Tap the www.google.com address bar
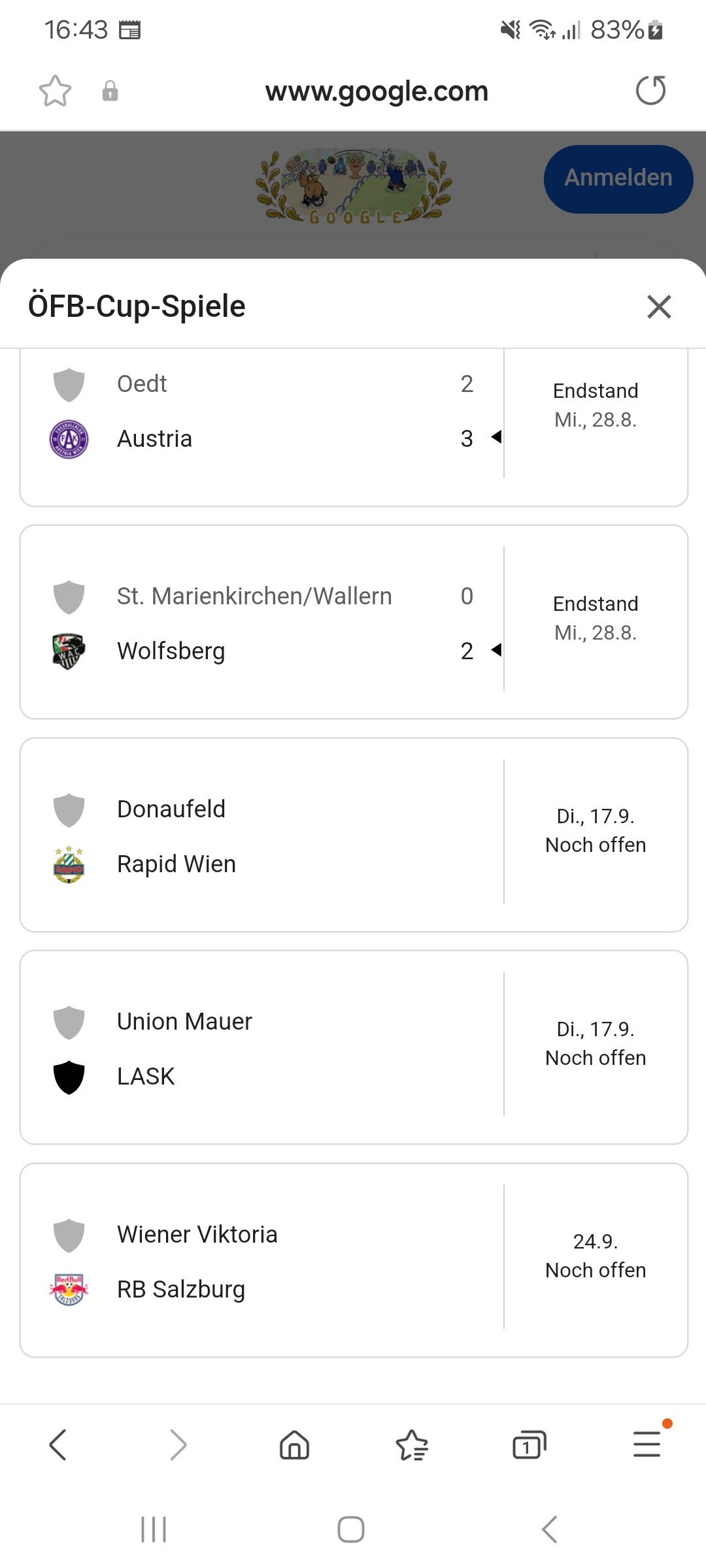This screenshot has width=706, height=1568. tap(377, 91)
